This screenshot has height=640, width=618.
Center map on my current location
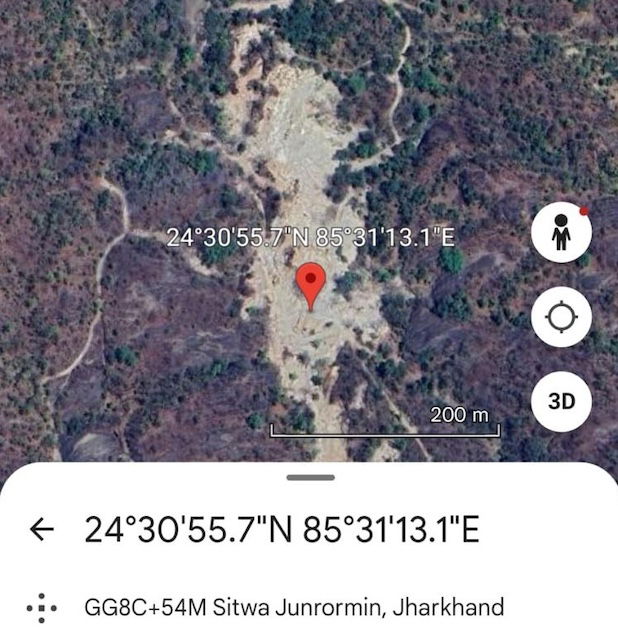[x=560, y=319]
